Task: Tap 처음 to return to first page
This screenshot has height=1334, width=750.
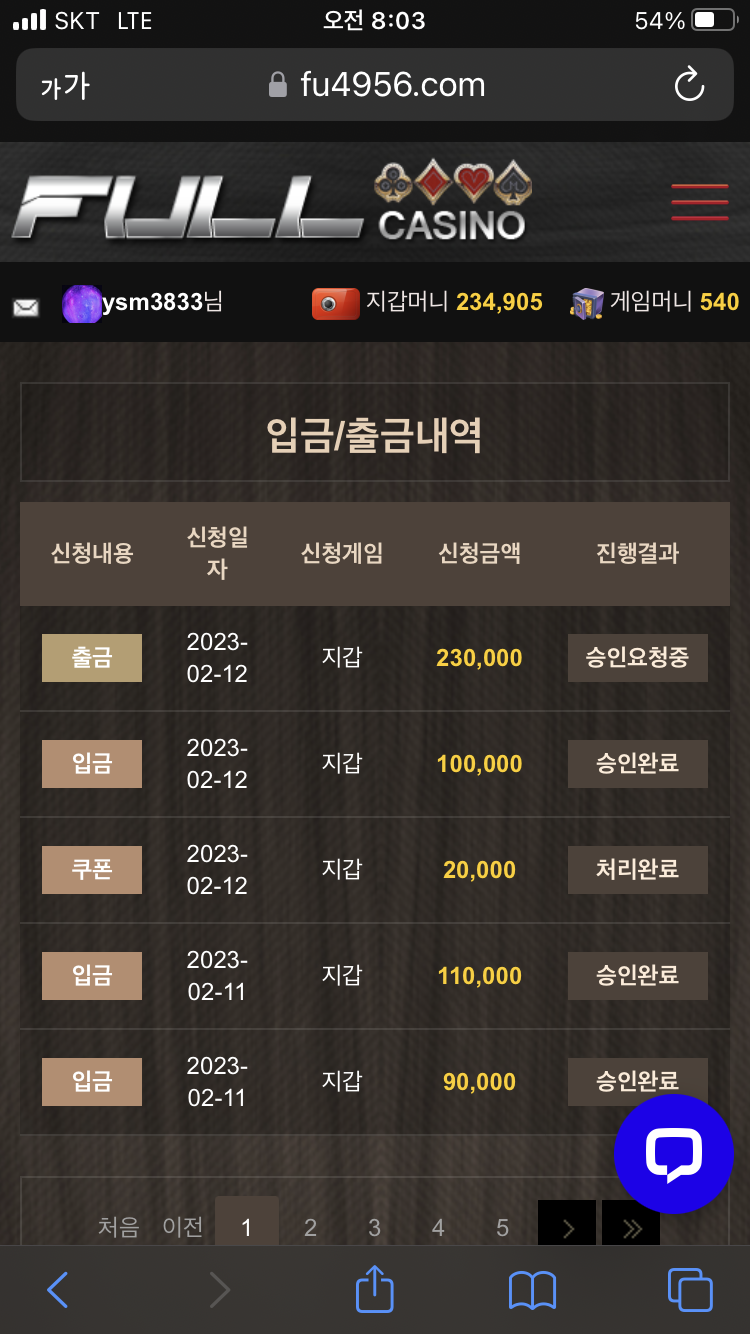Action: (118, 1227)
